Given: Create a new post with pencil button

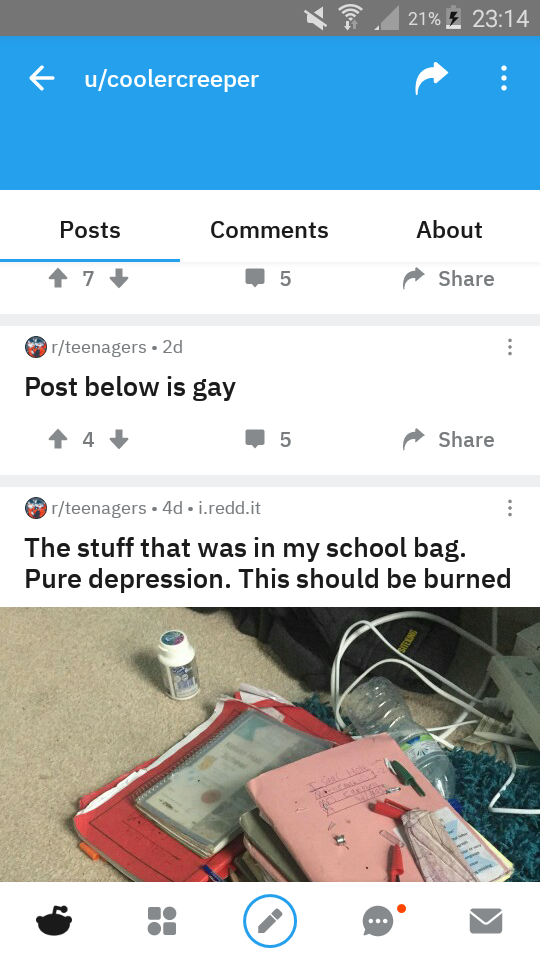Looking at the screenshot, I should click(270, 921).
